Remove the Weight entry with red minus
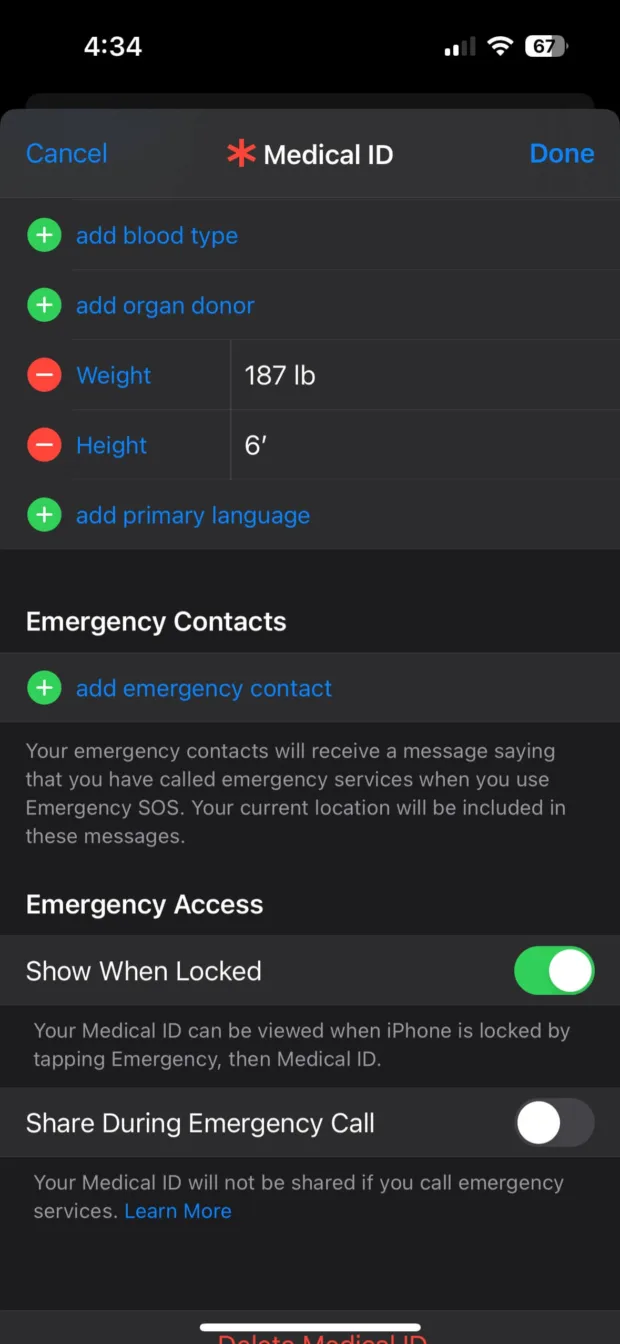The width and height of the screenshot is (620, 1344). tap(44, 376)
